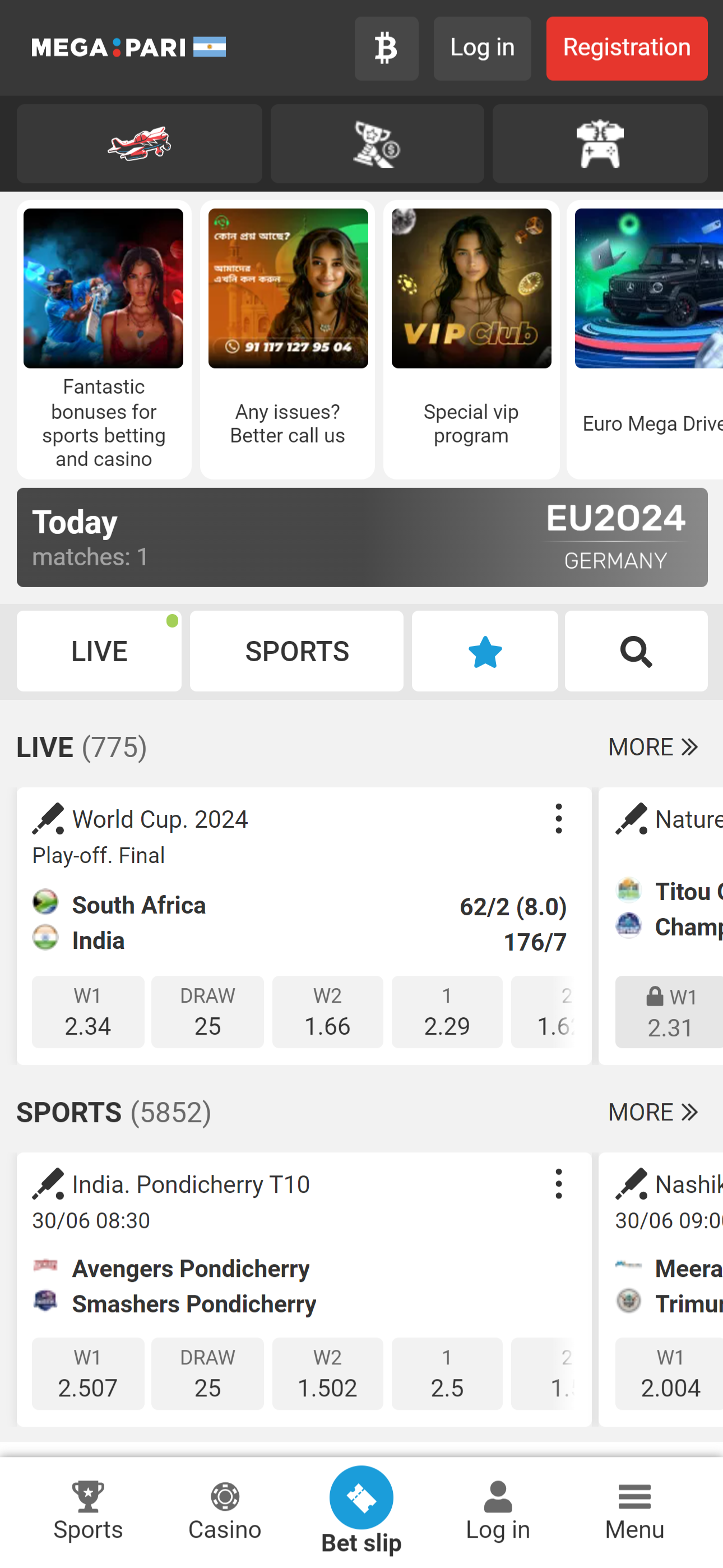Open the search magnifier

coord(636,651)
